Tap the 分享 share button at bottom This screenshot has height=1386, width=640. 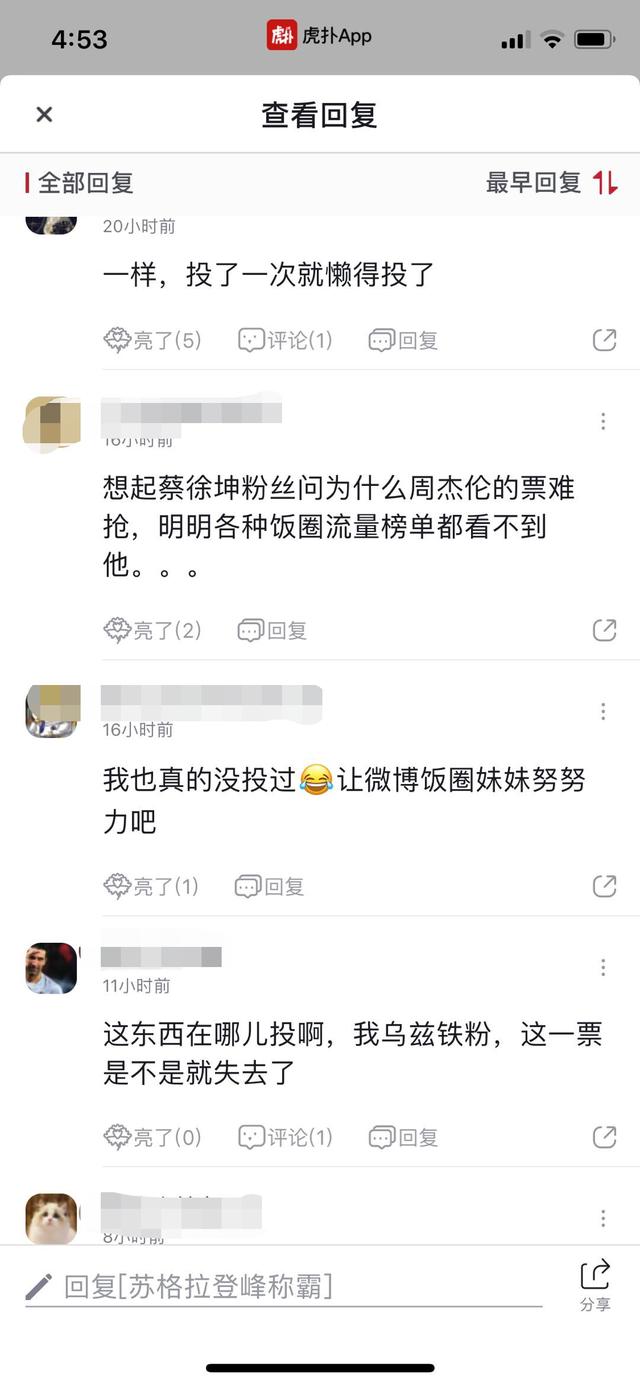coord(595,1284)
